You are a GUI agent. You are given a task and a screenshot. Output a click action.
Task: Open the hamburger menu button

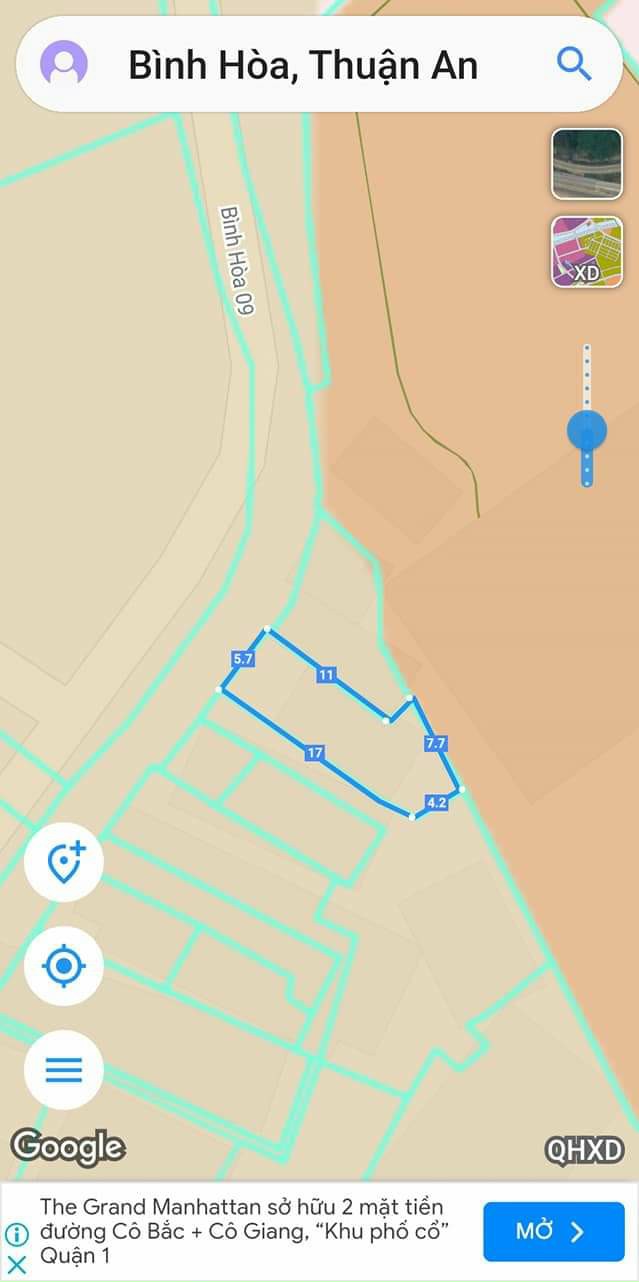[x=64, y=1070]
